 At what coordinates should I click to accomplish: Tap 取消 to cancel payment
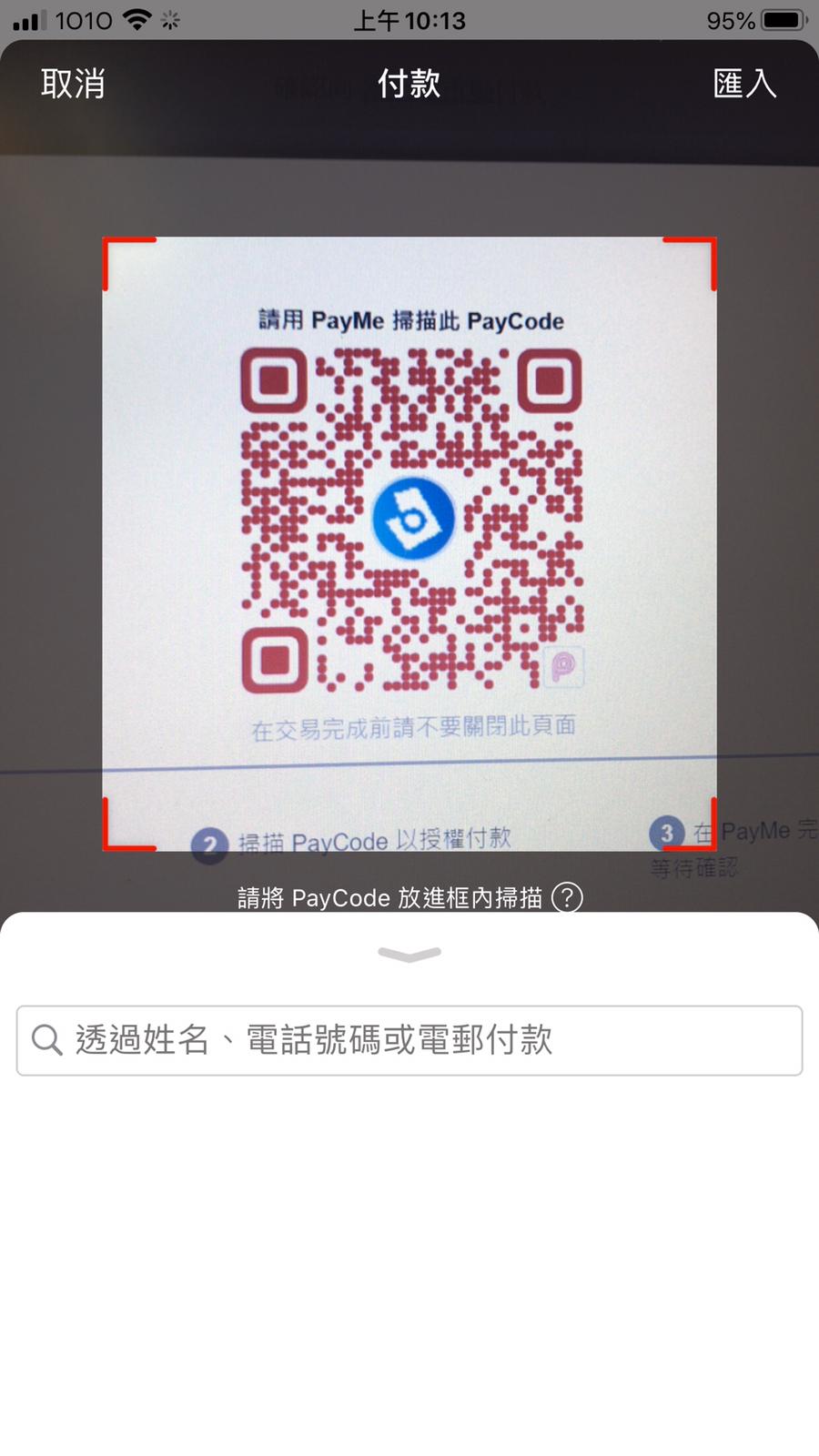click(73, 84)
